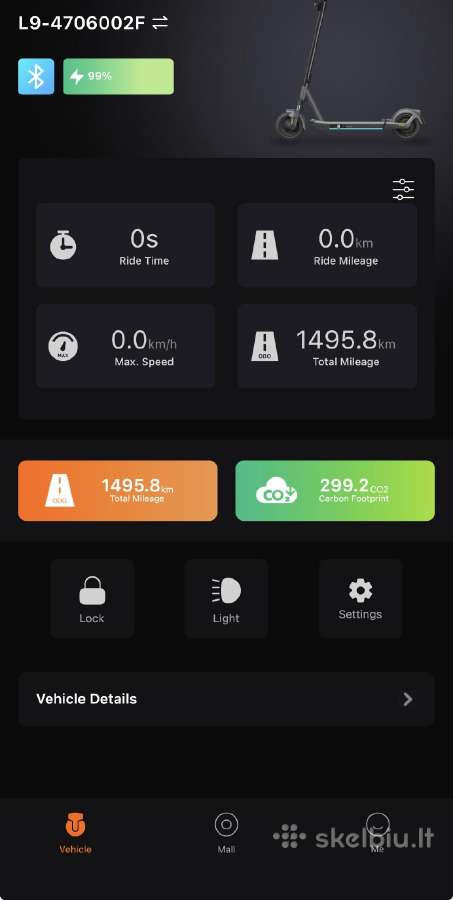Switch to the Mall tab
Image resolution: width=453 pixels, height=900 pixels.
click(x=226, y=833)
